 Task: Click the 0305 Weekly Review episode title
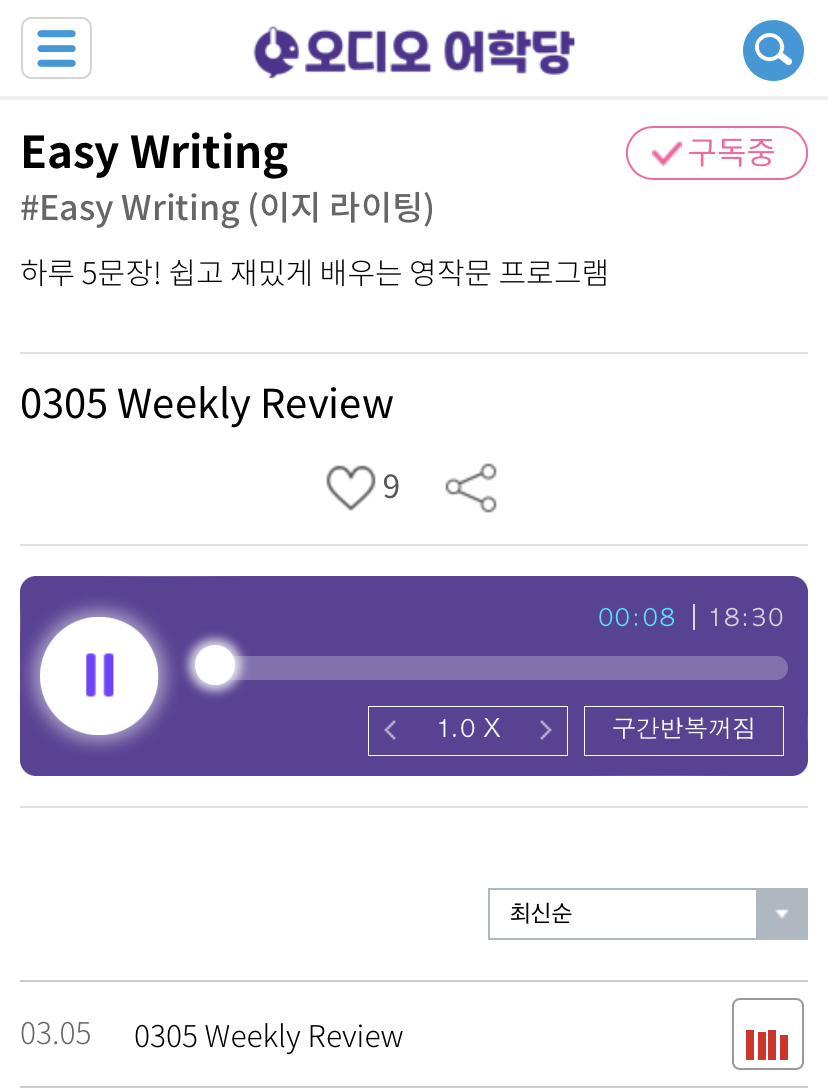click(268, 1037)
